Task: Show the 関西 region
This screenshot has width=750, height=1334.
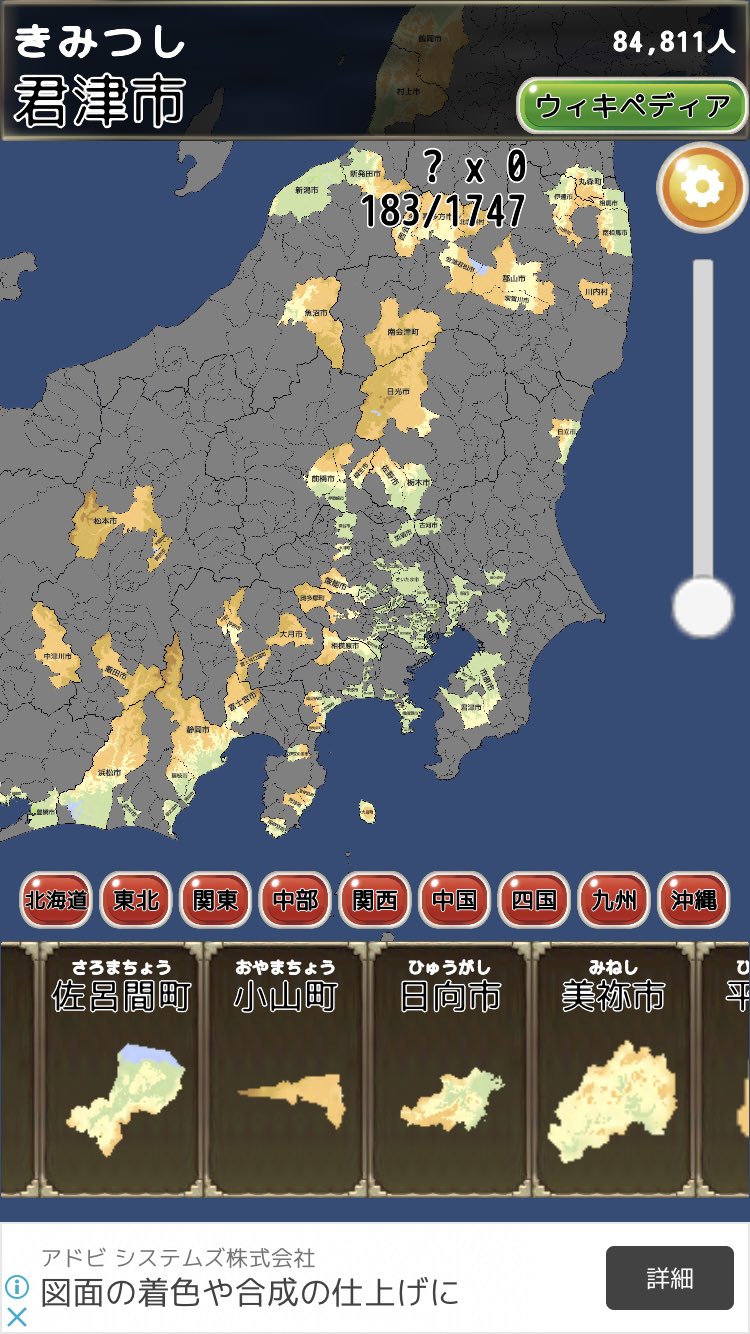Action: tap(375, 900)
